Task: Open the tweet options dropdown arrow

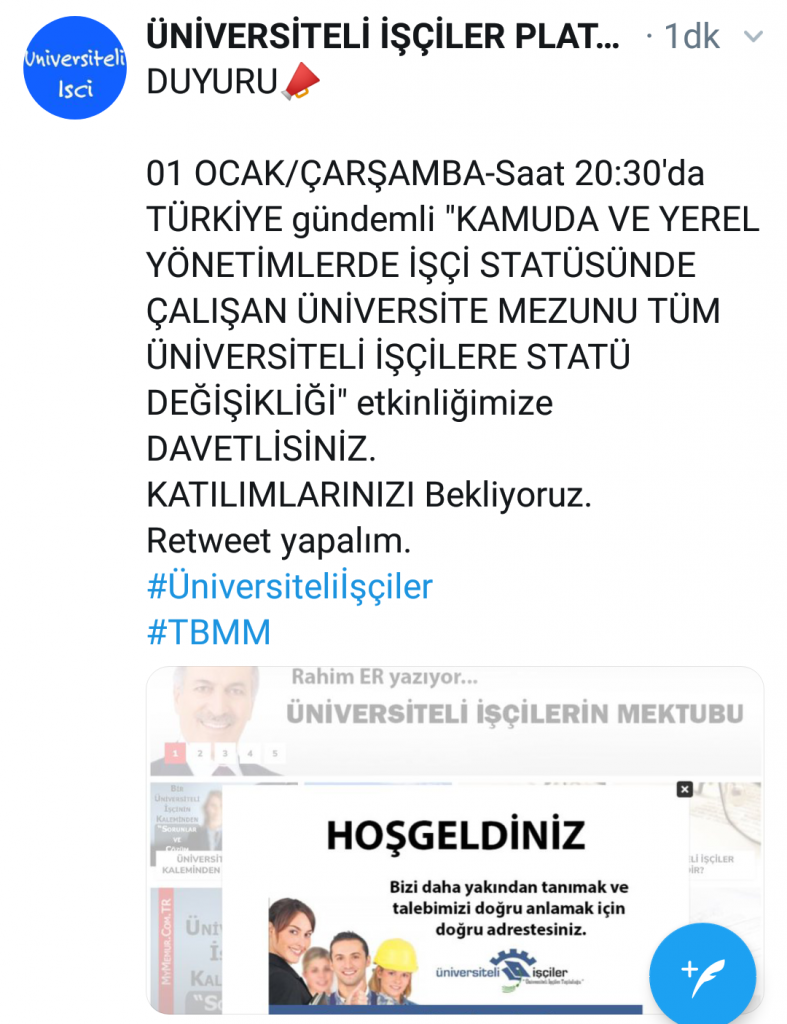Action: pyautogui.click(x=754, y=38)
